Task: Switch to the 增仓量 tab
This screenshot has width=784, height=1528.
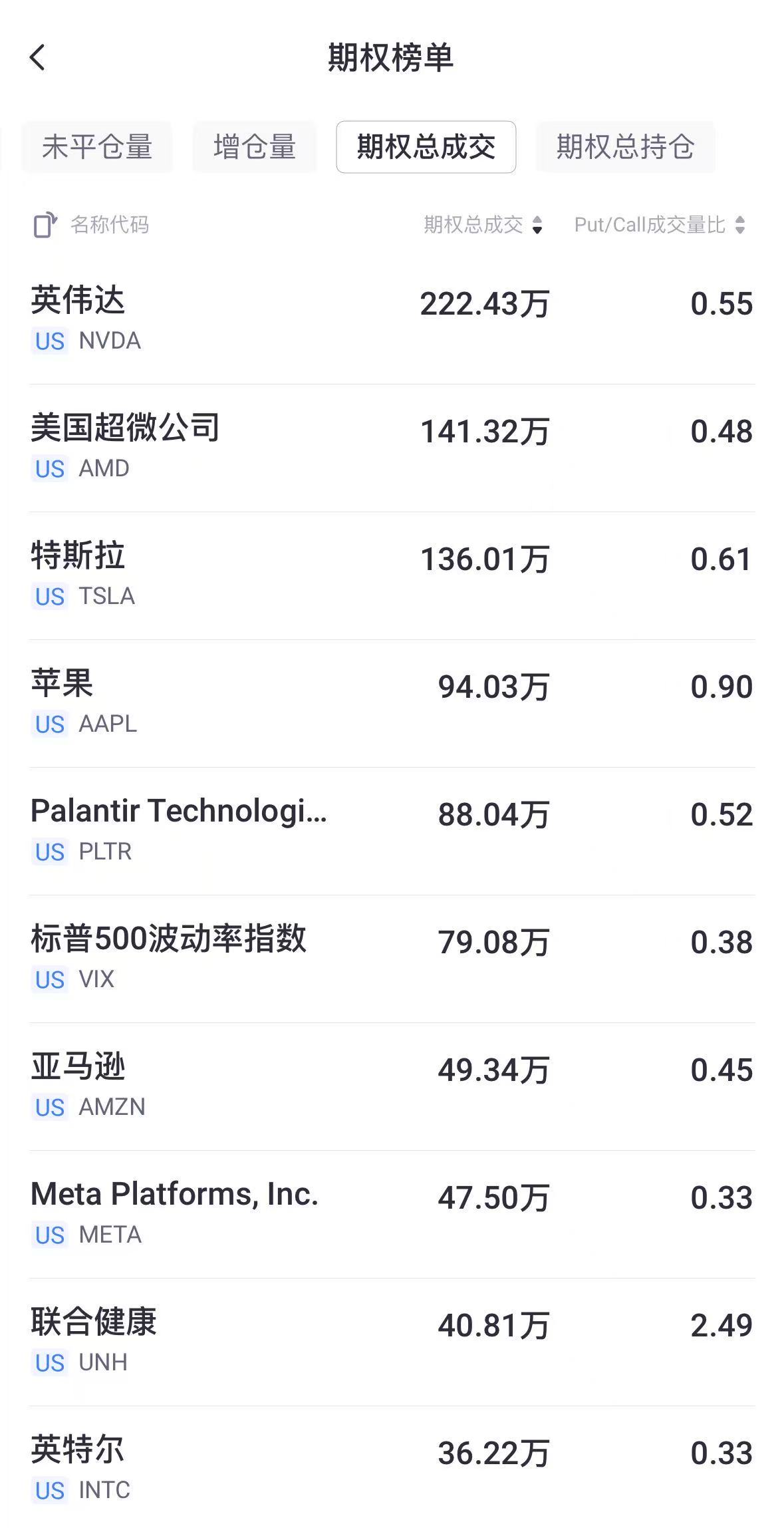Action: pyautogui.click(x=255, y=147)
